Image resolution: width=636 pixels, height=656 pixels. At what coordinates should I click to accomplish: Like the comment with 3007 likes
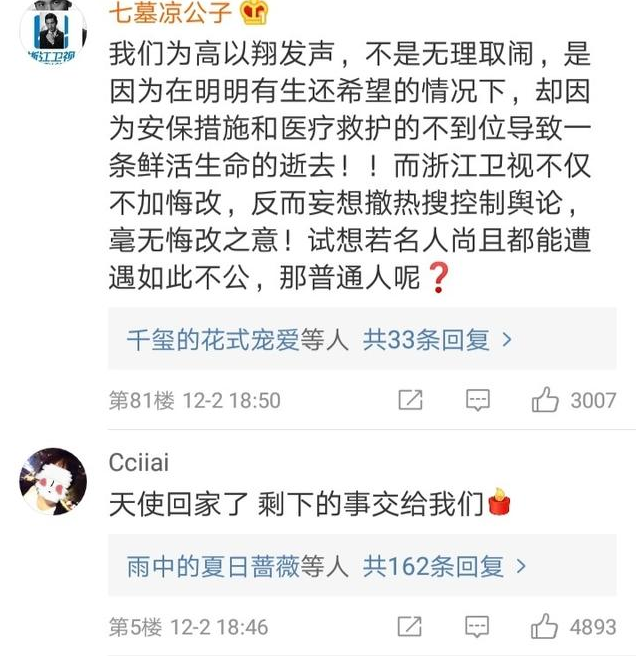(546, 401)
